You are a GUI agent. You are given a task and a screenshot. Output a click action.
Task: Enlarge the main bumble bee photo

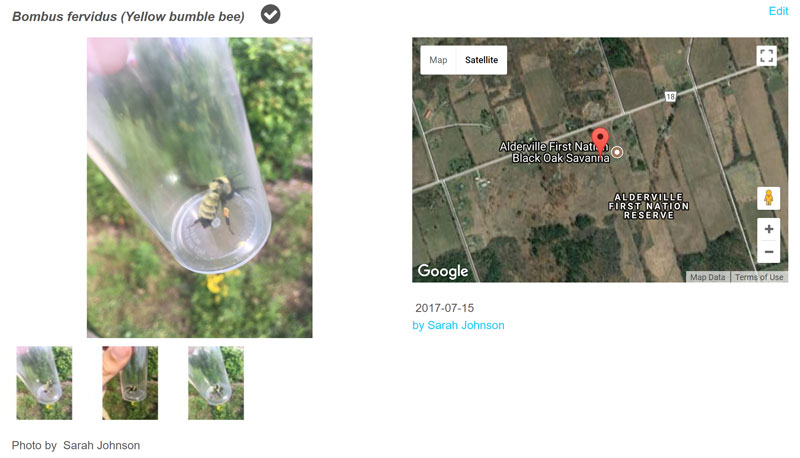[200, 187]
